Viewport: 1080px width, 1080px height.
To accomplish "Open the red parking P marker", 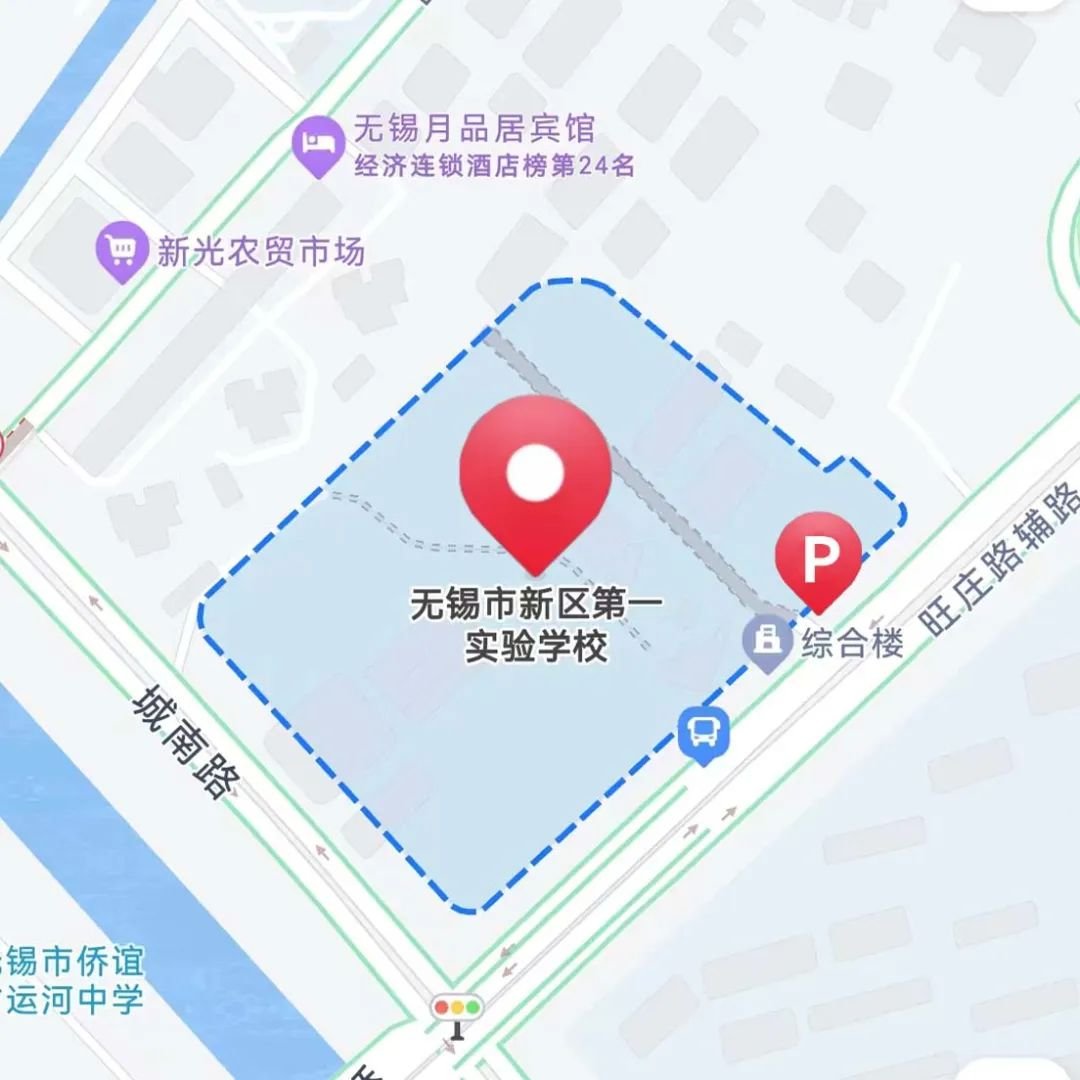I will click(818, 558).
